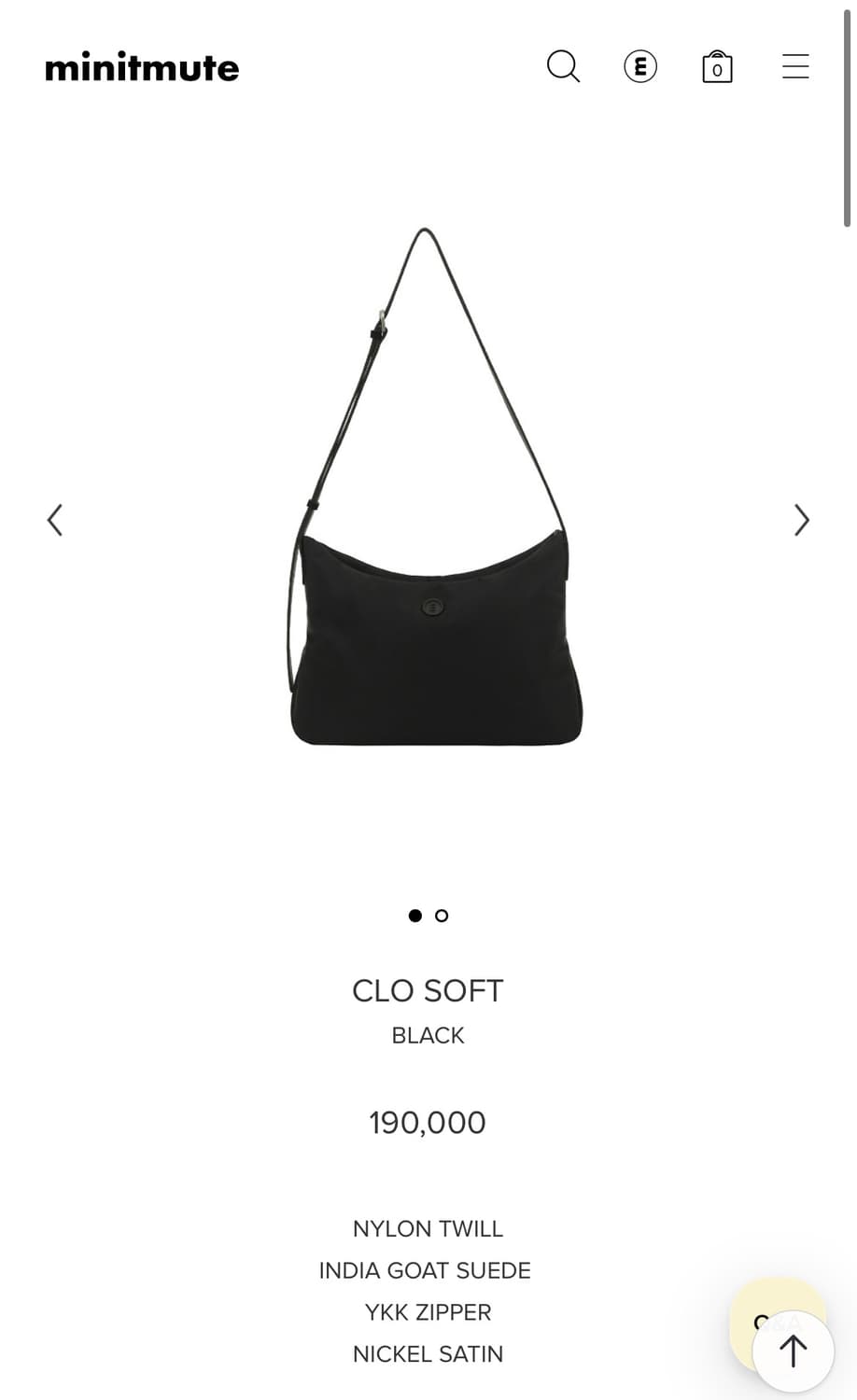Select the first carousel slide dot
This screenshot has width=857, height=1400.
(x=414, y=916)
